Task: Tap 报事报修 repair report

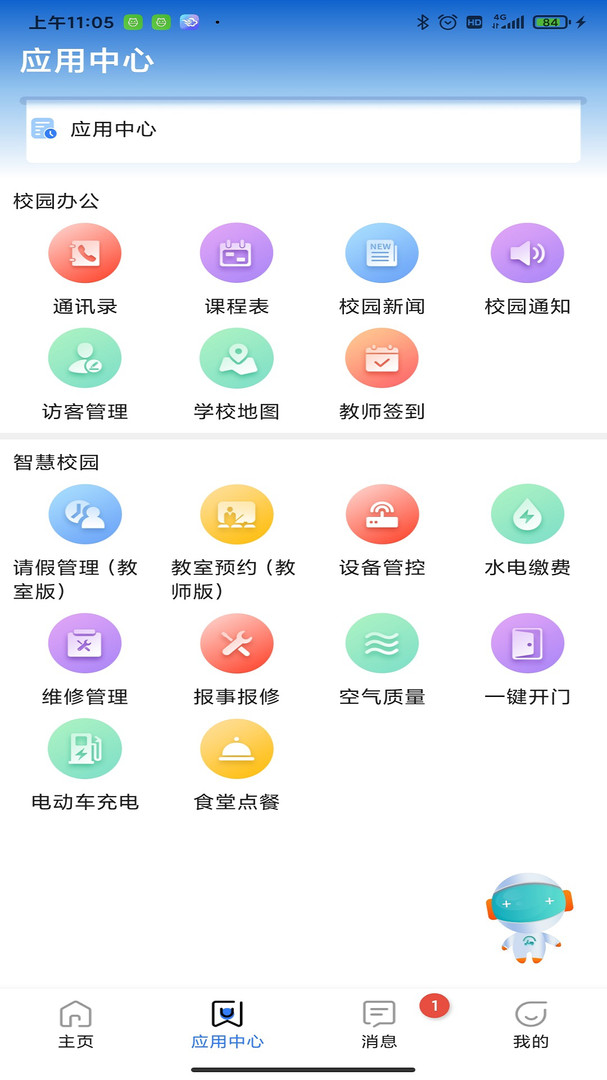Action: point(236,644)
